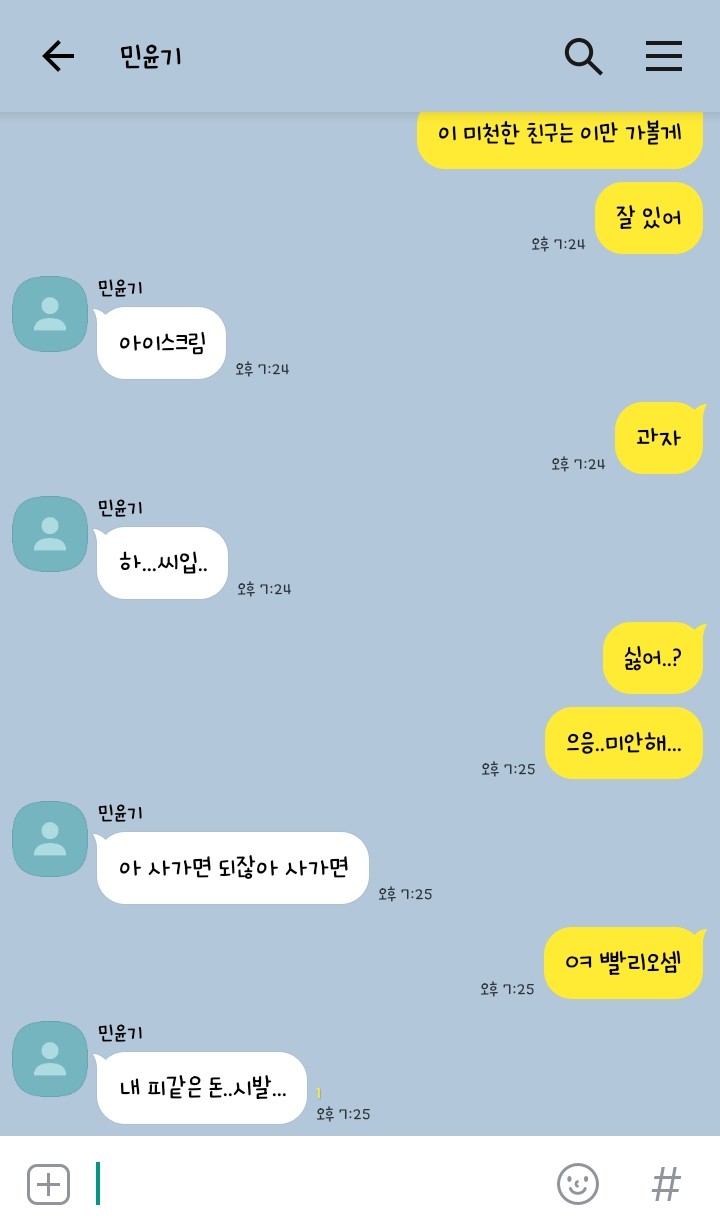Go back from the 민윤기 chat
The height and width of the screenshot is (1225, 720).
click(x=58, y=56)
